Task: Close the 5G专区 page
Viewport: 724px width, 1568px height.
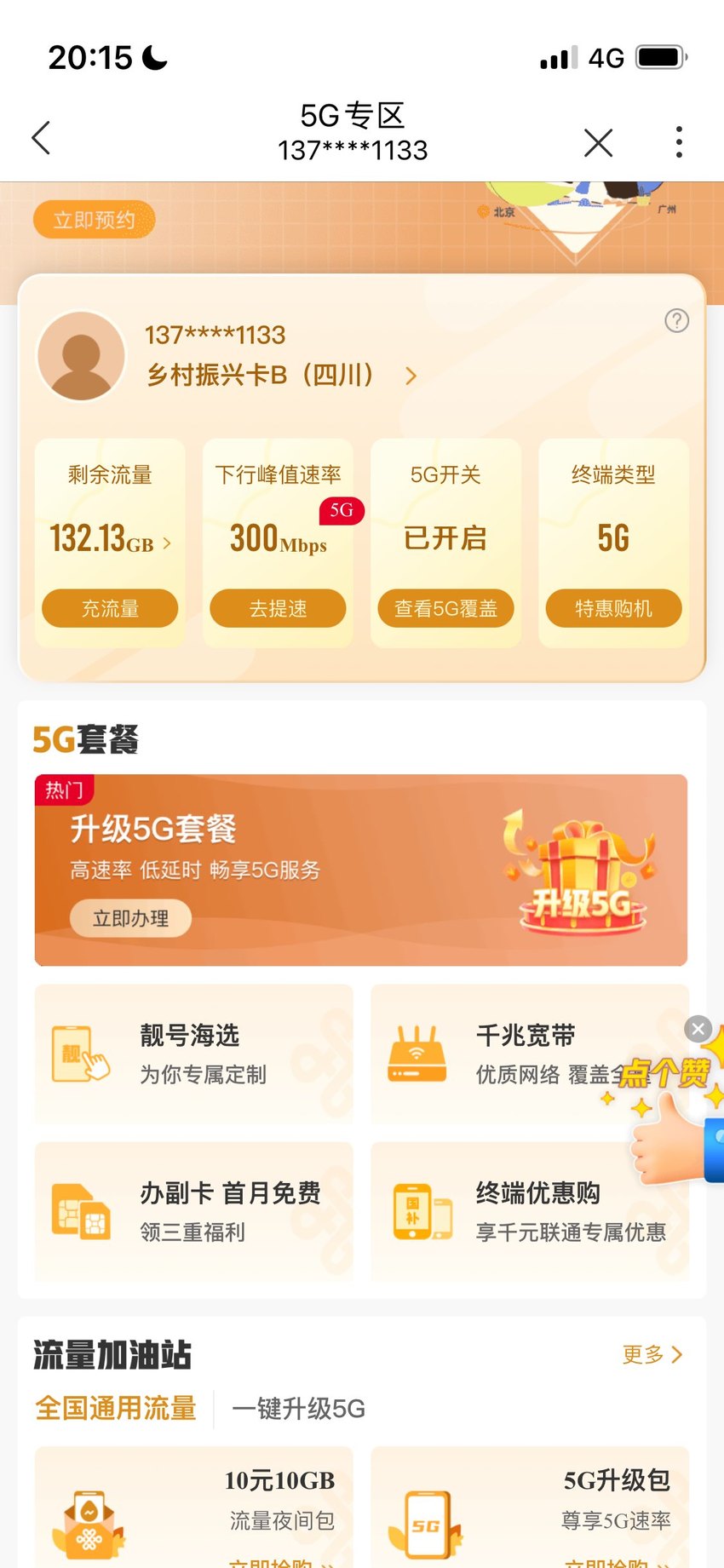Action: click(598, 142)
